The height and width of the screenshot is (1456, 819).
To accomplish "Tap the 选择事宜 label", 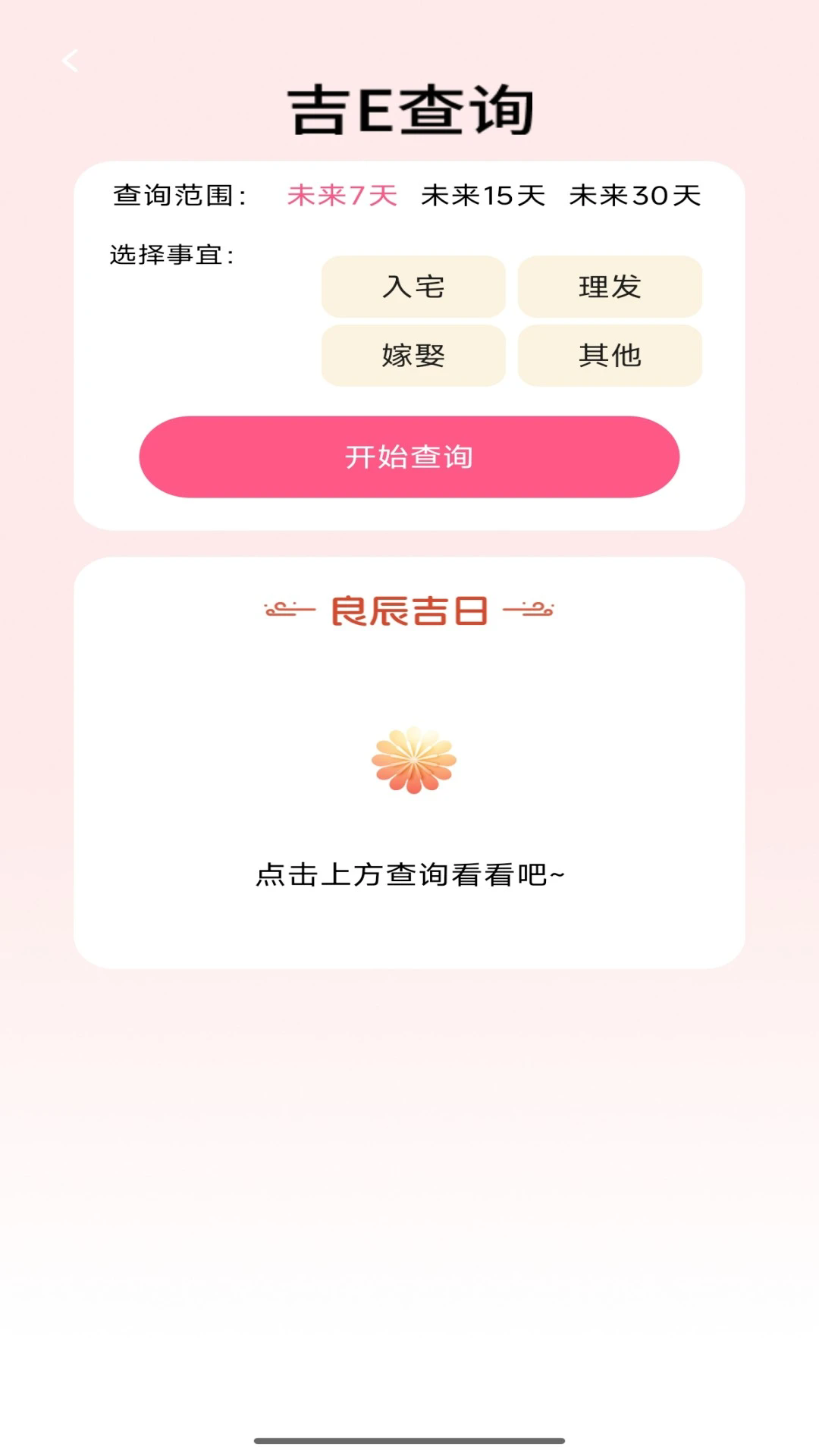I will point(171,254).
